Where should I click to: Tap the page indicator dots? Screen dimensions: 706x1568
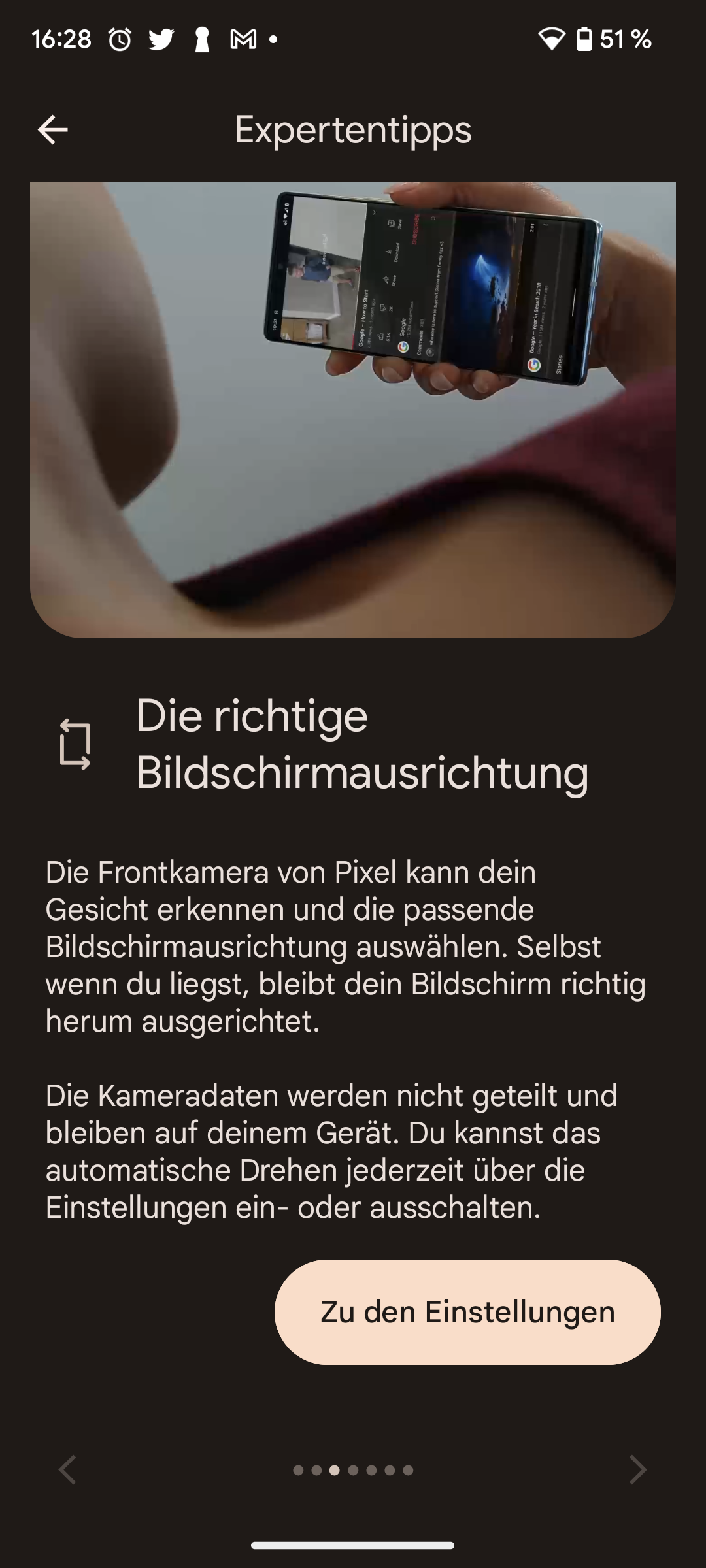353,1470
